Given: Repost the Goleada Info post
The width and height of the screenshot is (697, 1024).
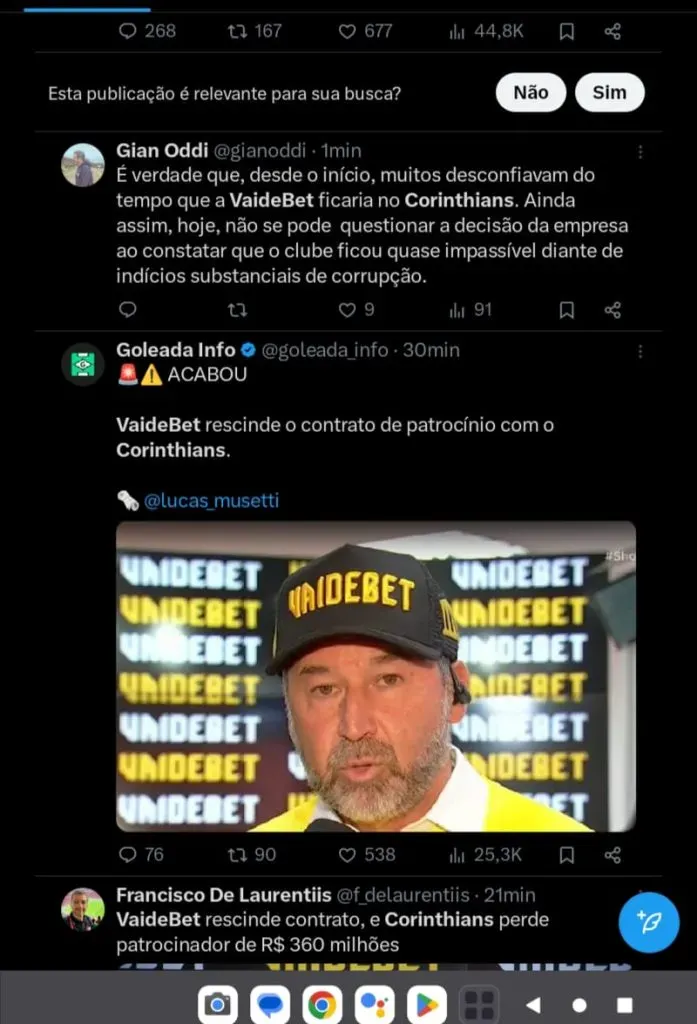Looking at the screenshot, I should point(237,855).
